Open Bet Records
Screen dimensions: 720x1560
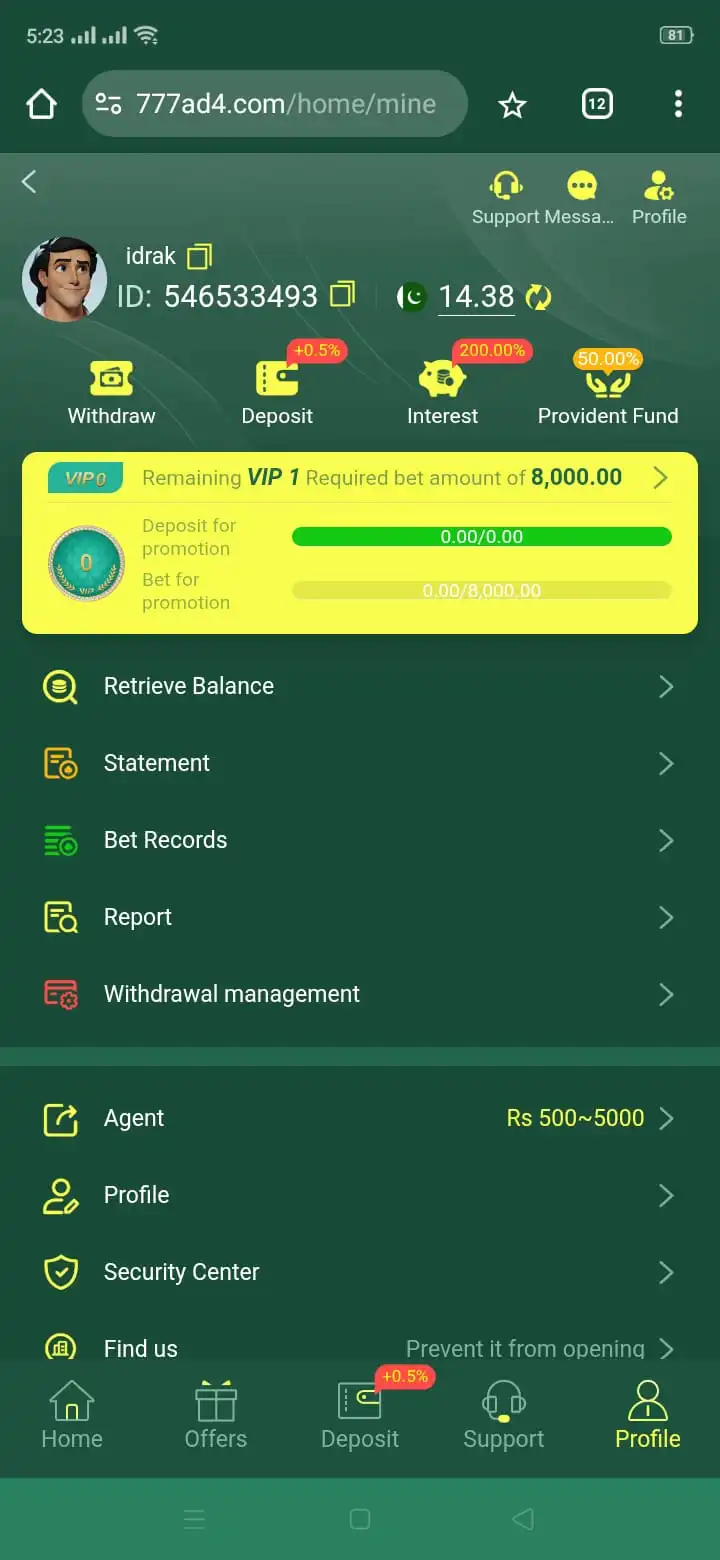[x=360, y=840]
